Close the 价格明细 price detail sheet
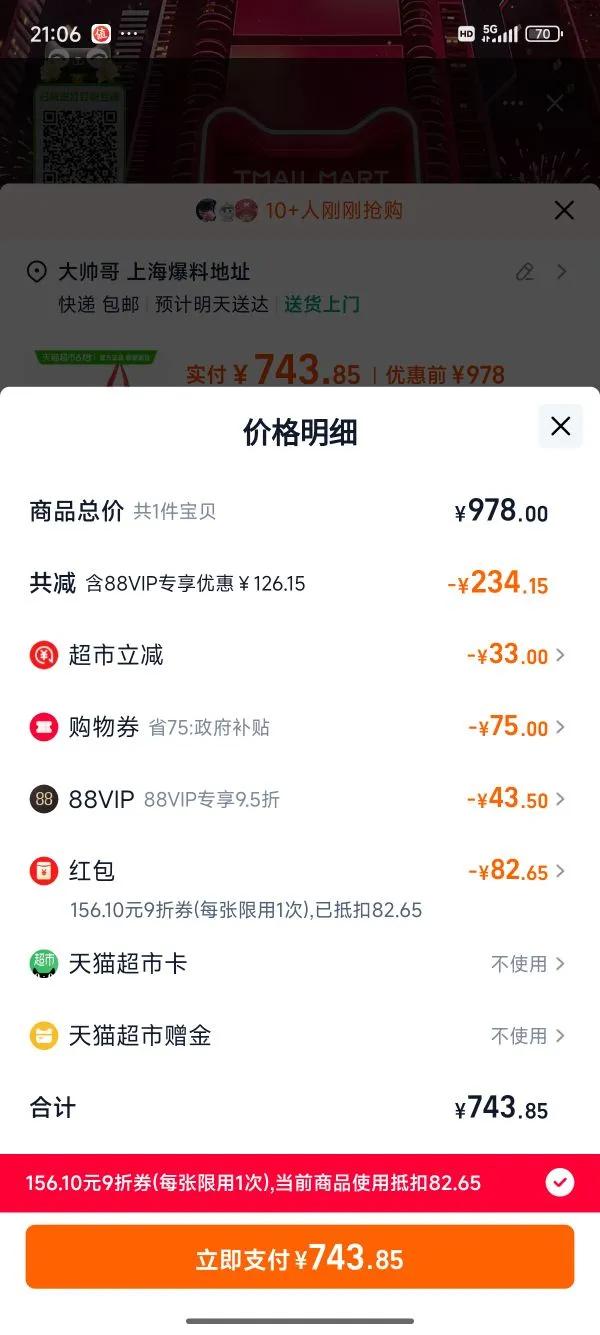 [560, 427]
